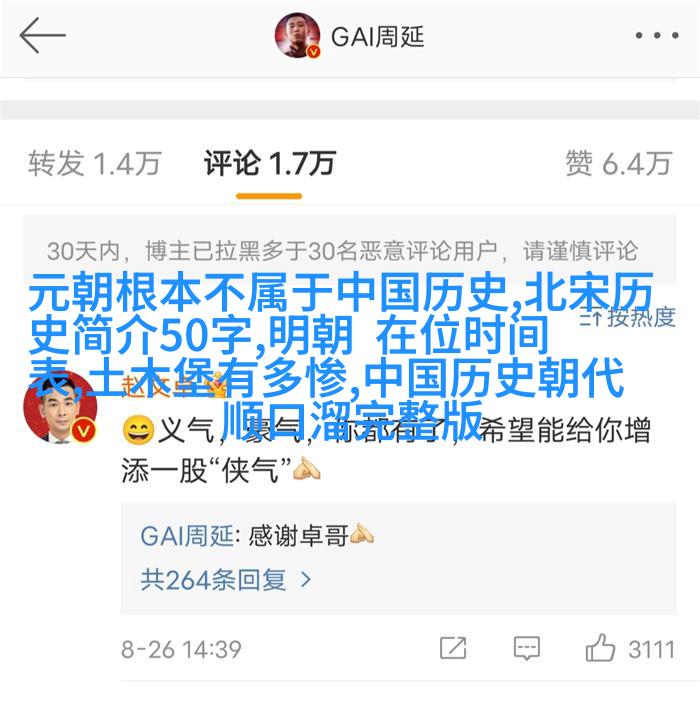
Task: Open GAI周延 link in the reply box
Action: pos(187,536)
